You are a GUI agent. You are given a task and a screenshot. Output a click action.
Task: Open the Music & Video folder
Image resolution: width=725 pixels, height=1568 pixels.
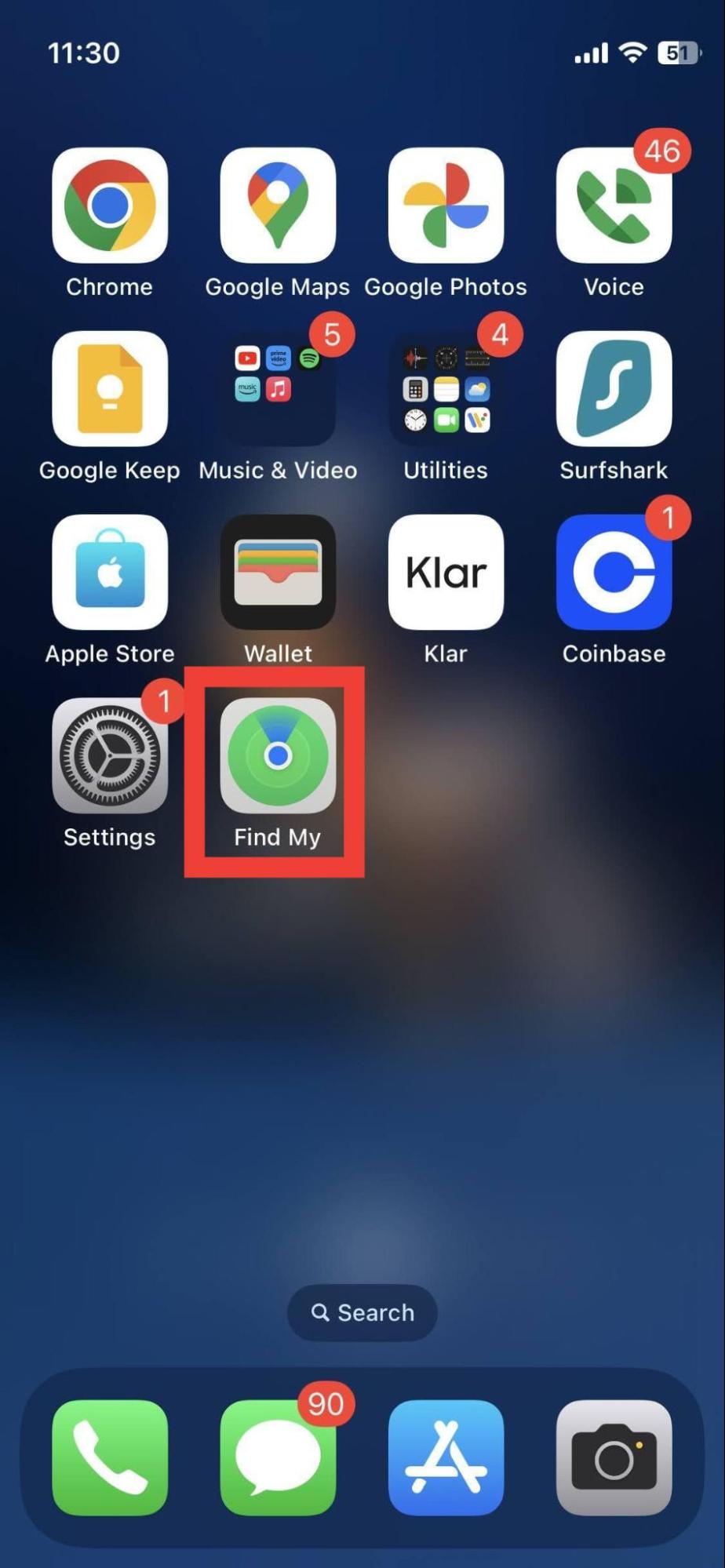click(x=278, y=389)
